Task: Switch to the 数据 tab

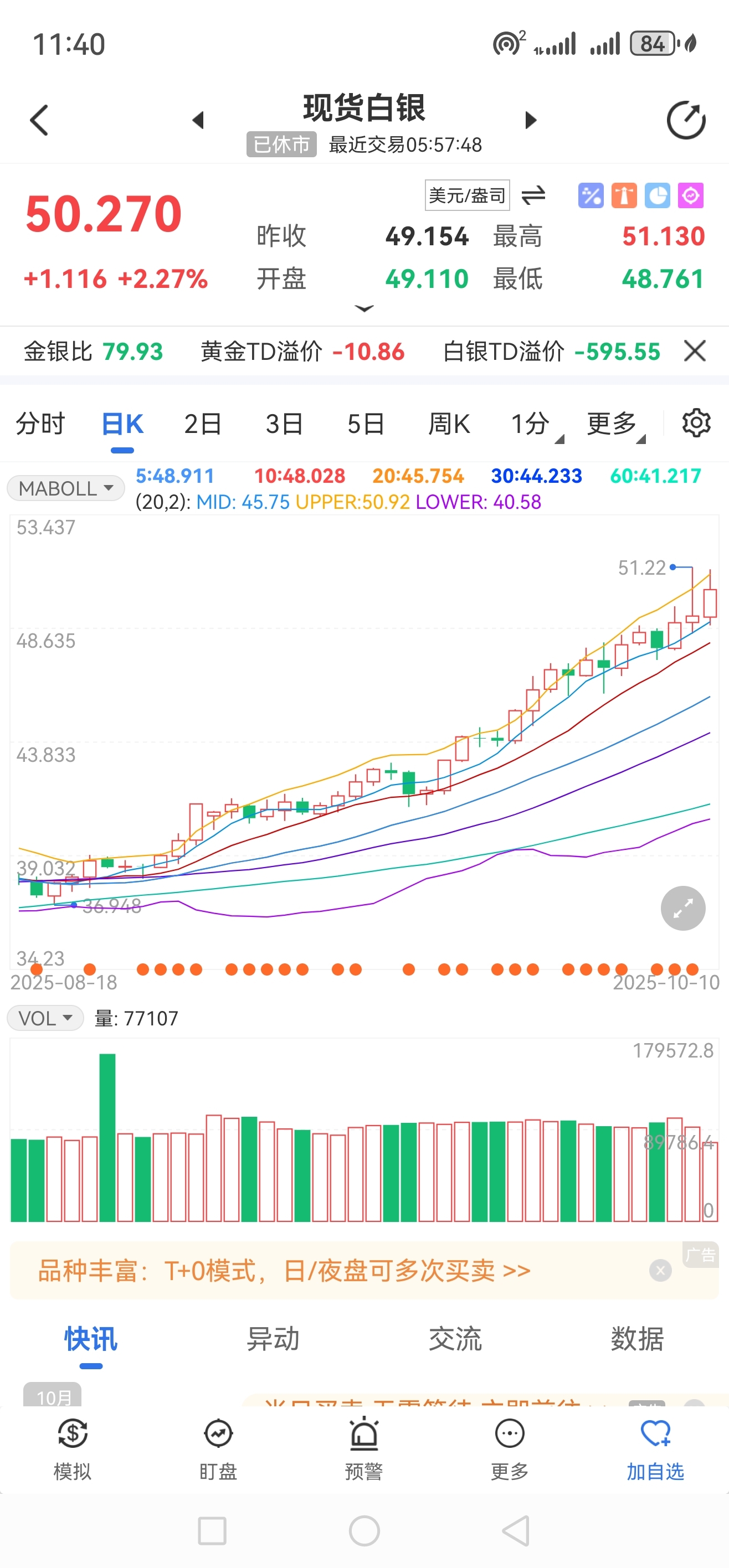Action: click(637, 1339)
